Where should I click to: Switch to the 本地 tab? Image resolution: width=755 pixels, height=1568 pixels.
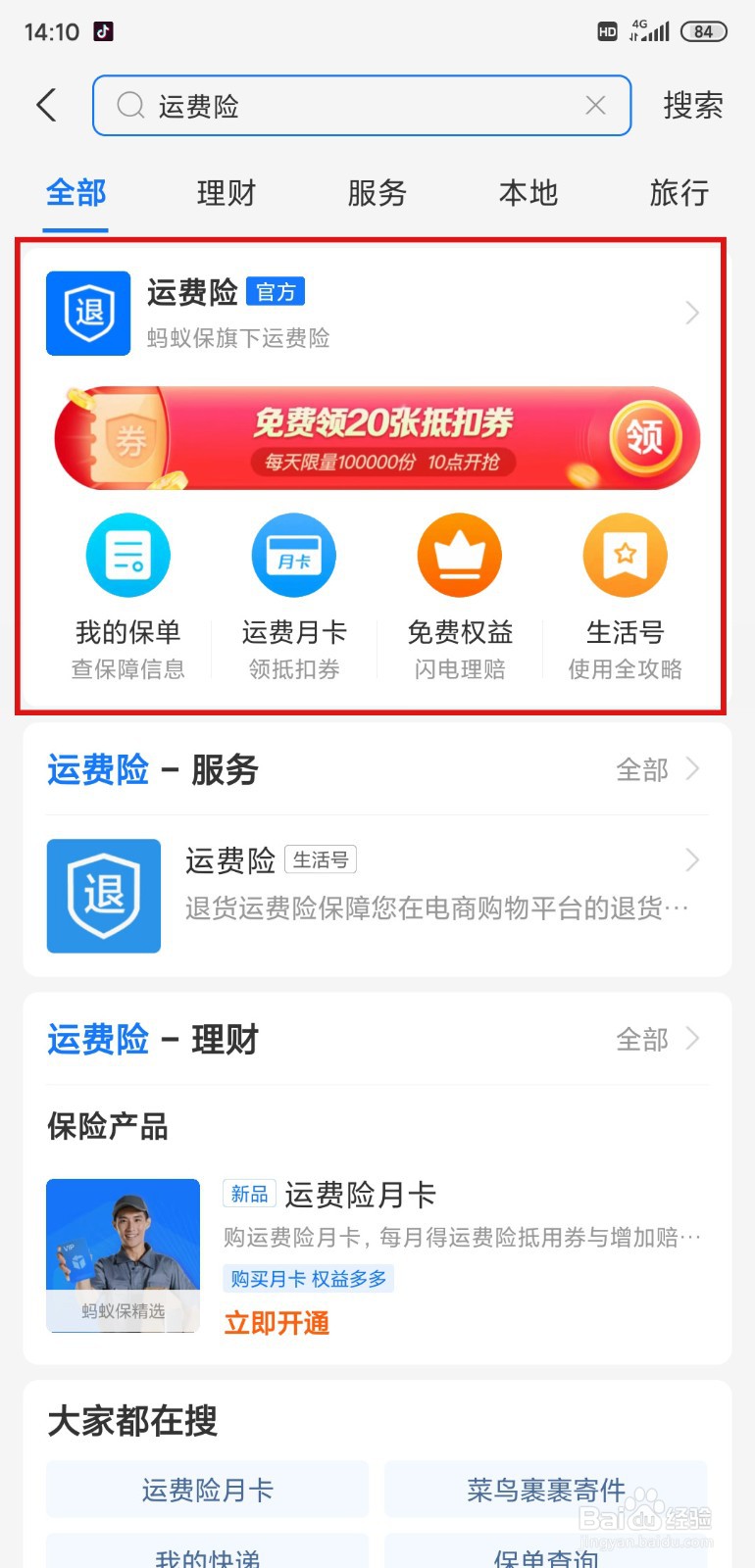528,194
